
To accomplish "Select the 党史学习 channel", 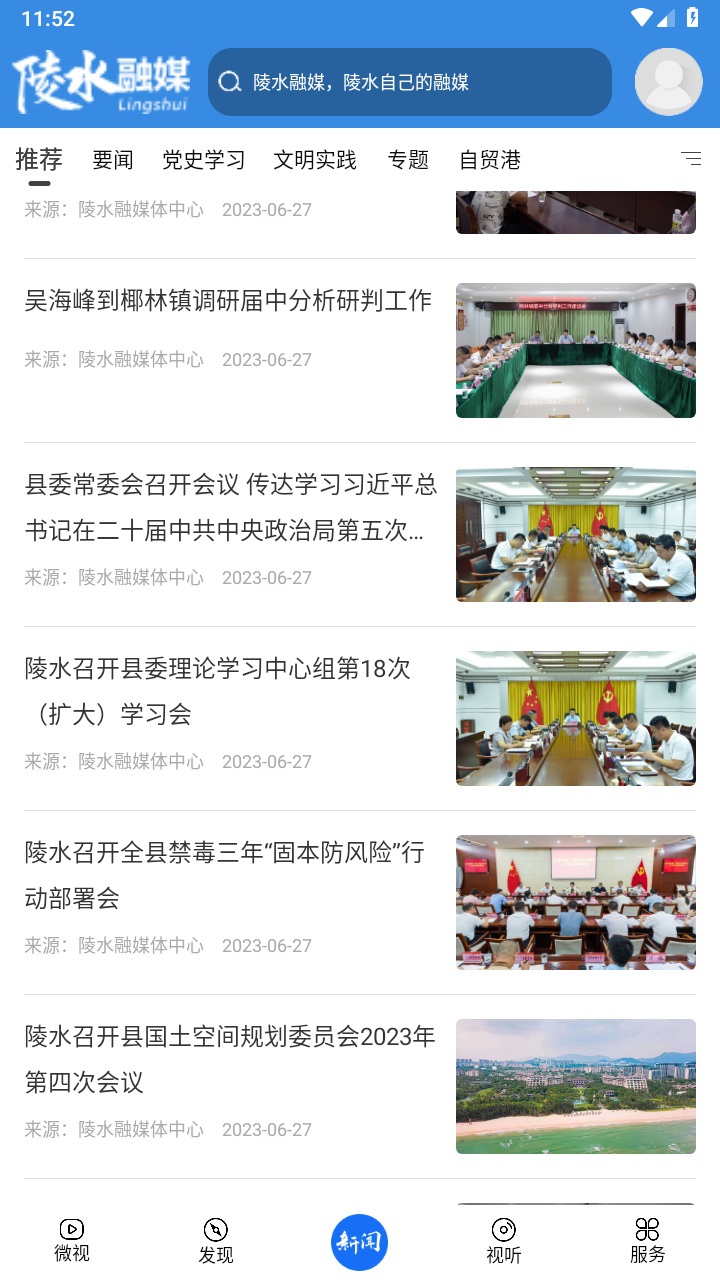I will coord(204,160).
